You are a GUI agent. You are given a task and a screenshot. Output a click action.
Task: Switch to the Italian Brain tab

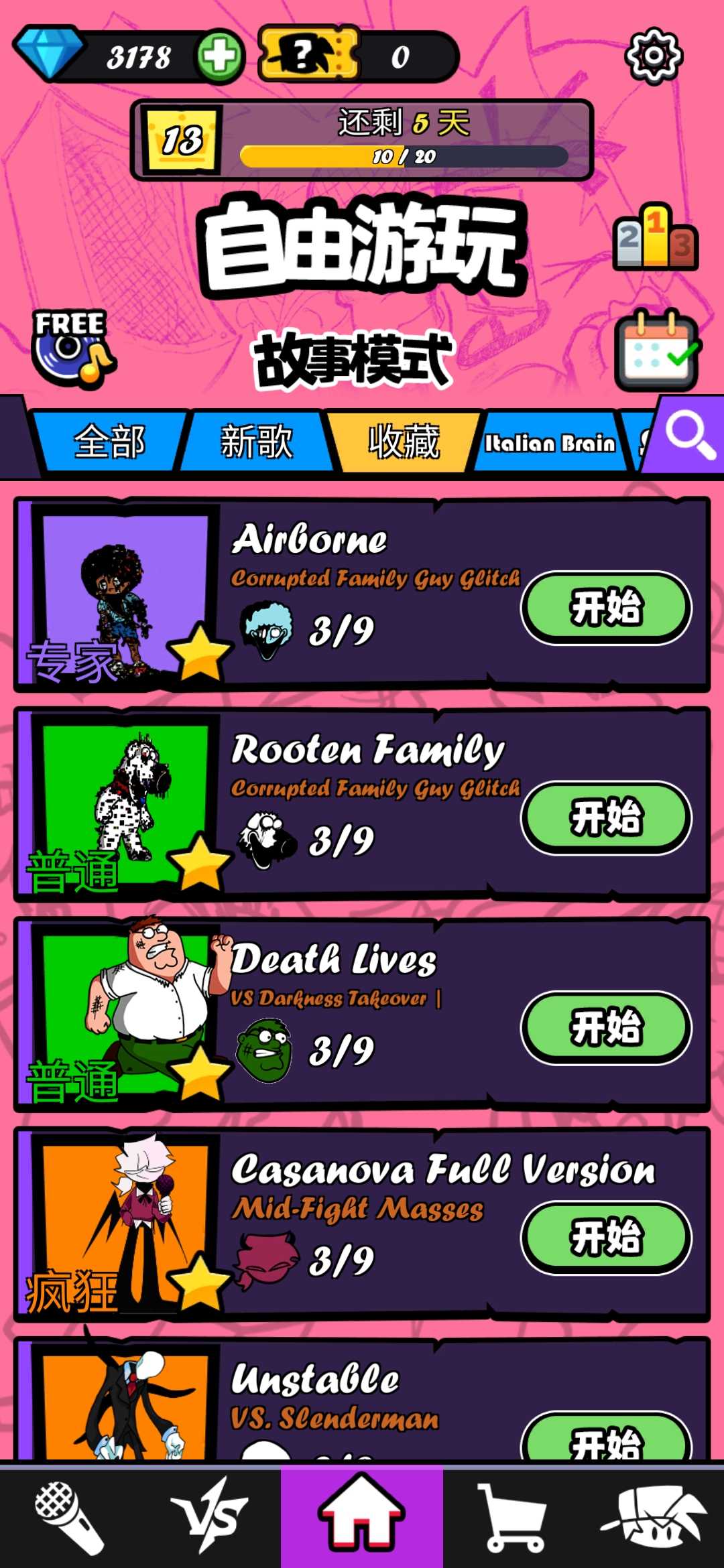pyautogui.click(x=550, y=443)
